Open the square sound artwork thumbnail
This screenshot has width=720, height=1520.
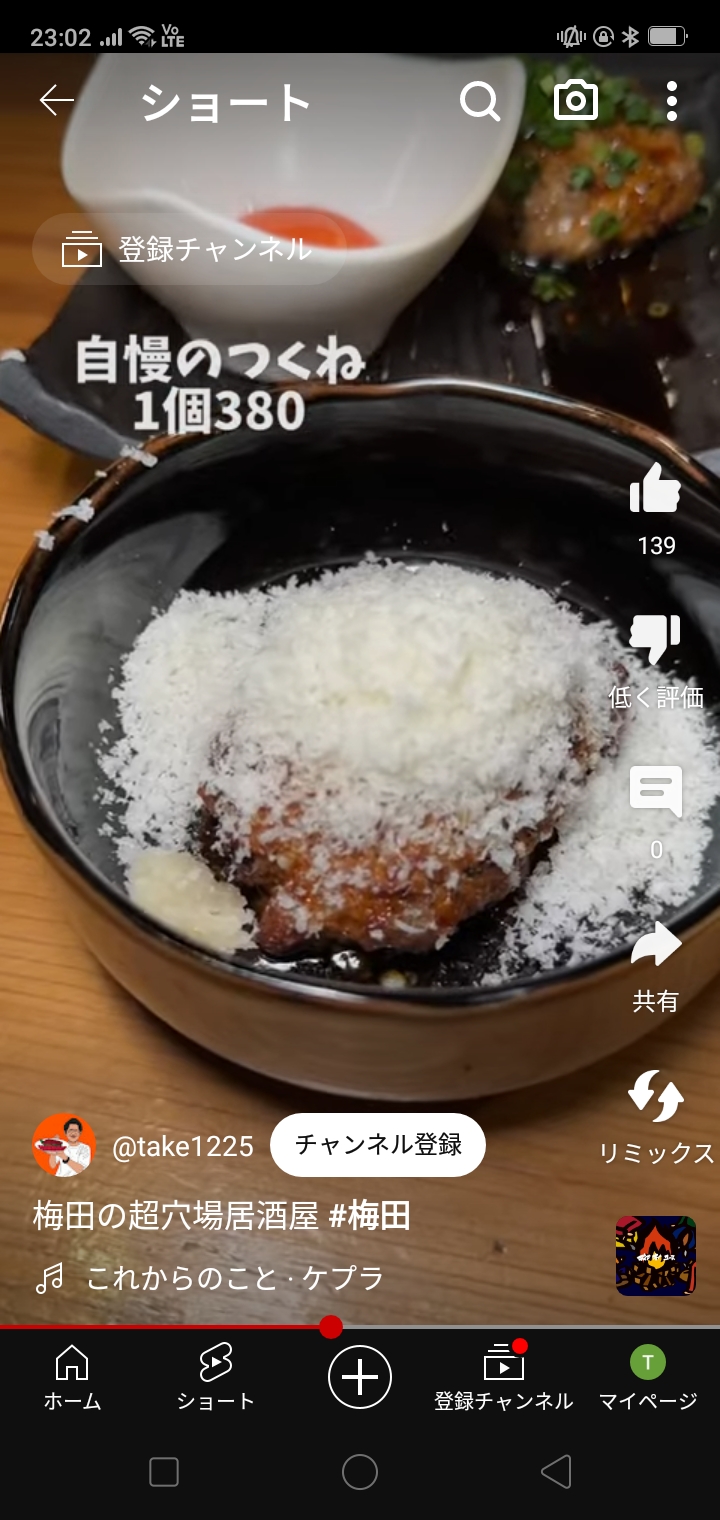pyautogui.click(x=656, y=1256)
